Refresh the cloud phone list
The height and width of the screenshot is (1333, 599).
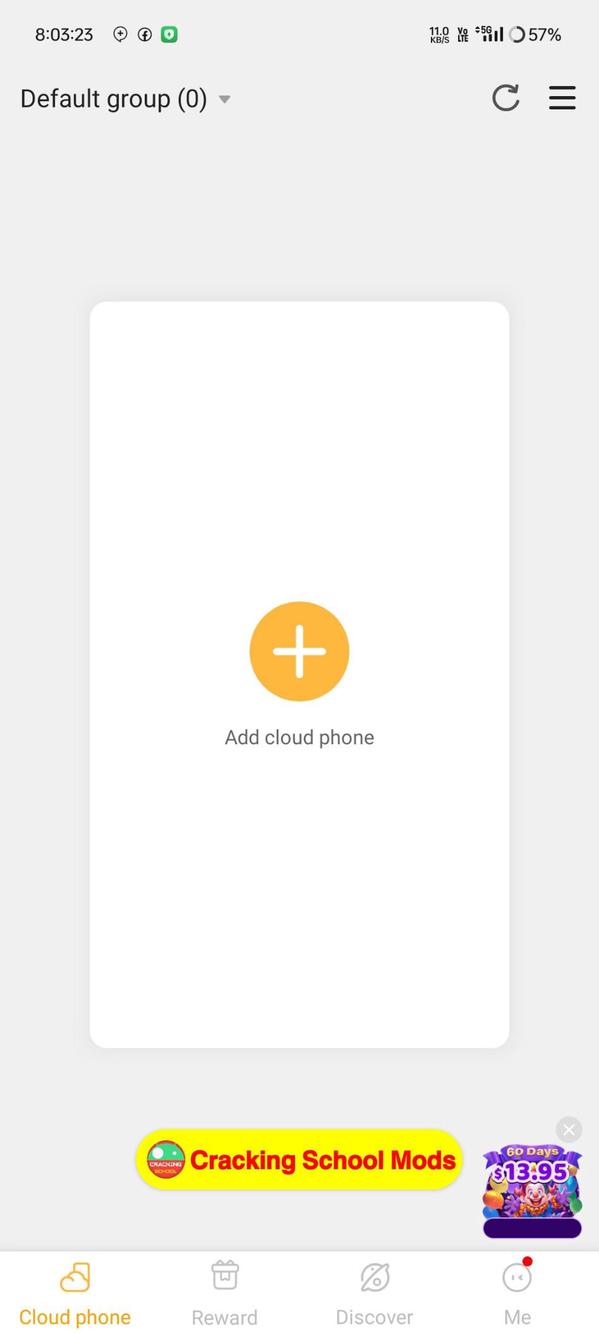(506, 98)
